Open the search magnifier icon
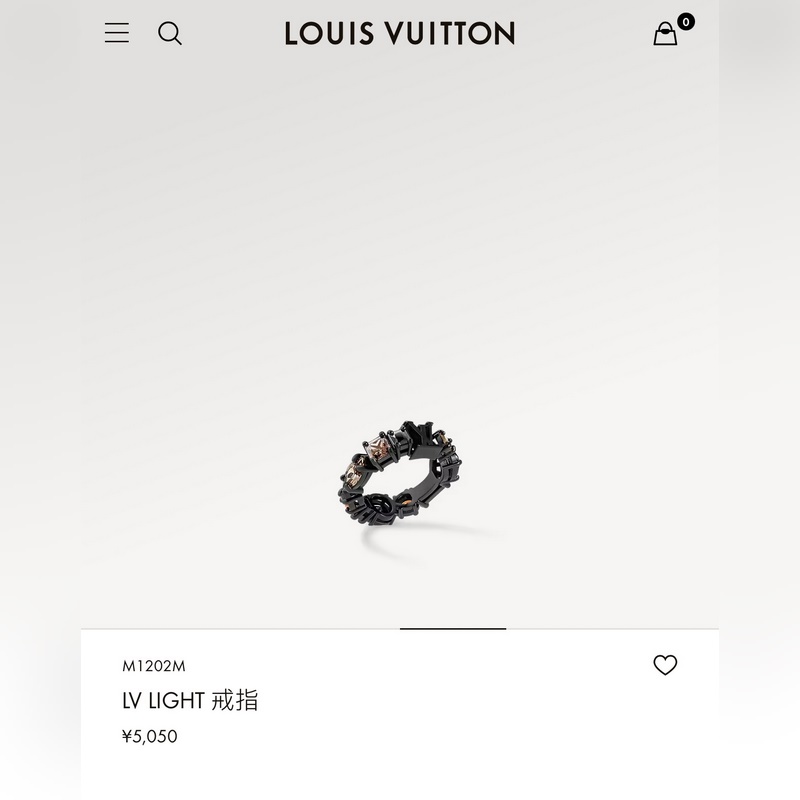This screenshot has height=800, width=800. [x=170, y=33]
